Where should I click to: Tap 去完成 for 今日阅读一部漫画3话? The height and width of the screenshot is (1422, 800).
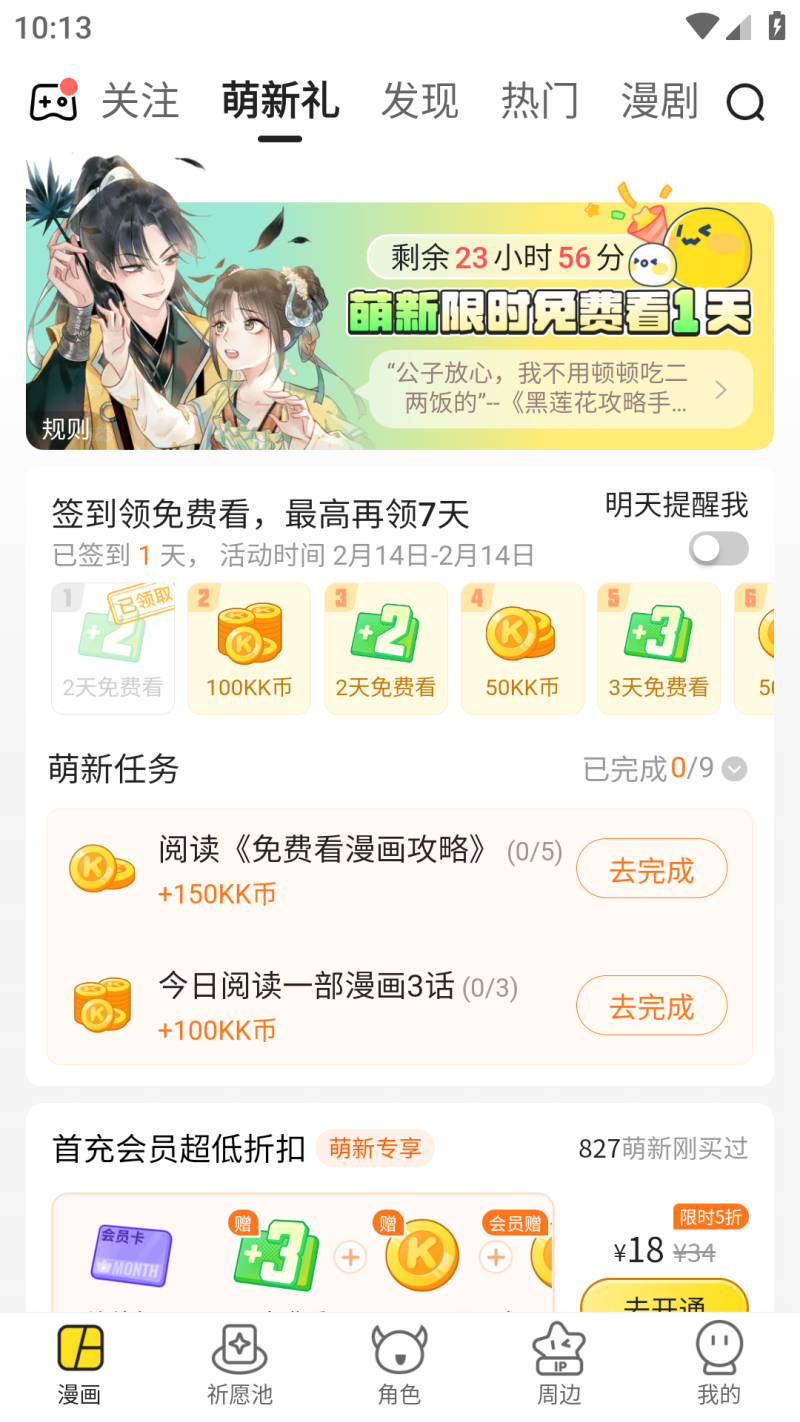click(651, 1005)
